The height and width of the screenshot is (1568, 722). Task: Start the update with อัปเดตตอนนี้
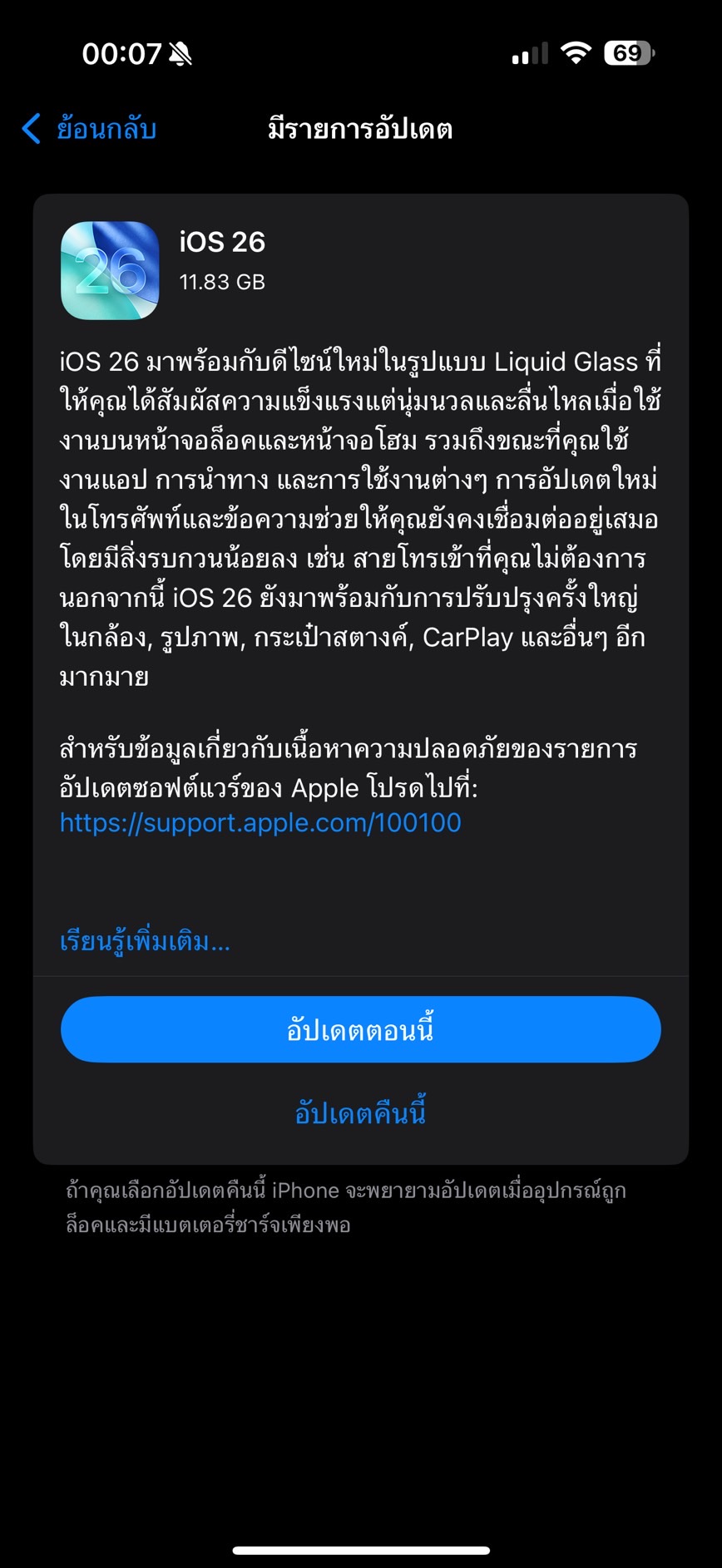click(360, 1029)
